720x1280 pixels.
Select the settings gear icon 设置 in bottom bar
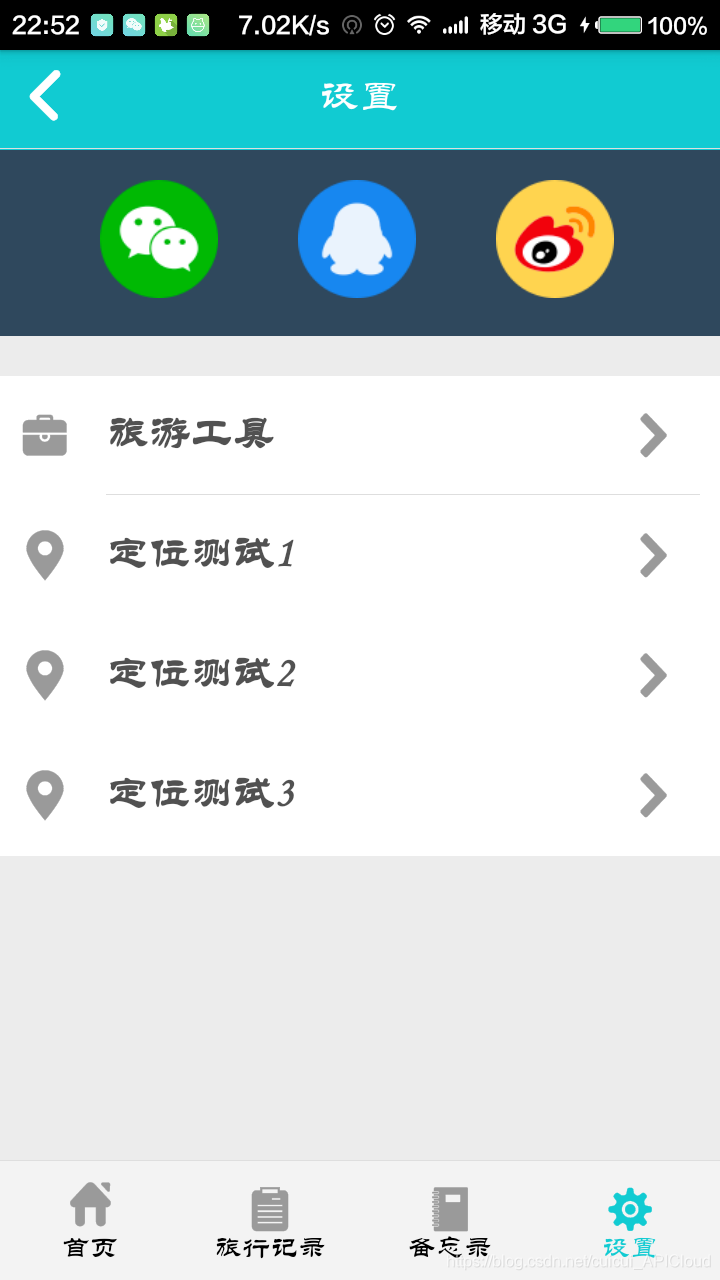629,1209
